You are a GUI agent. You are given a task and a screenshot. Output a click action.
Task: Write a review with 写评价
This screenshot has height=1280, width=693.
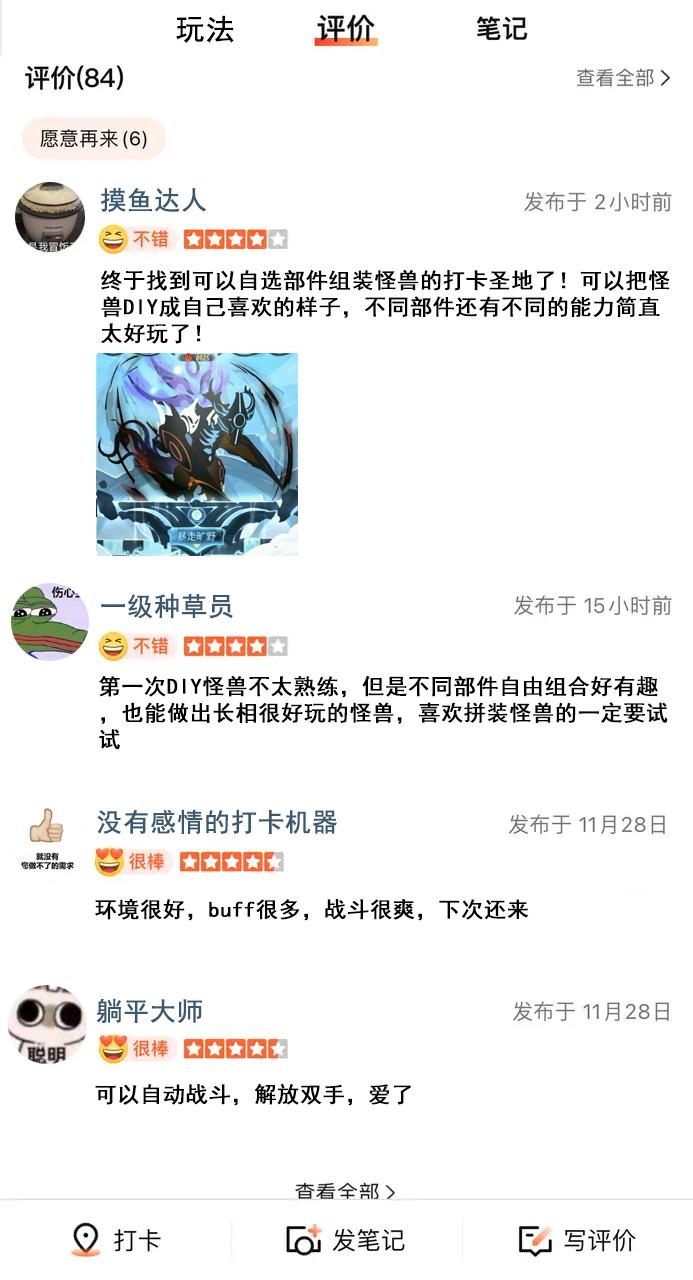click(577, 1241)
